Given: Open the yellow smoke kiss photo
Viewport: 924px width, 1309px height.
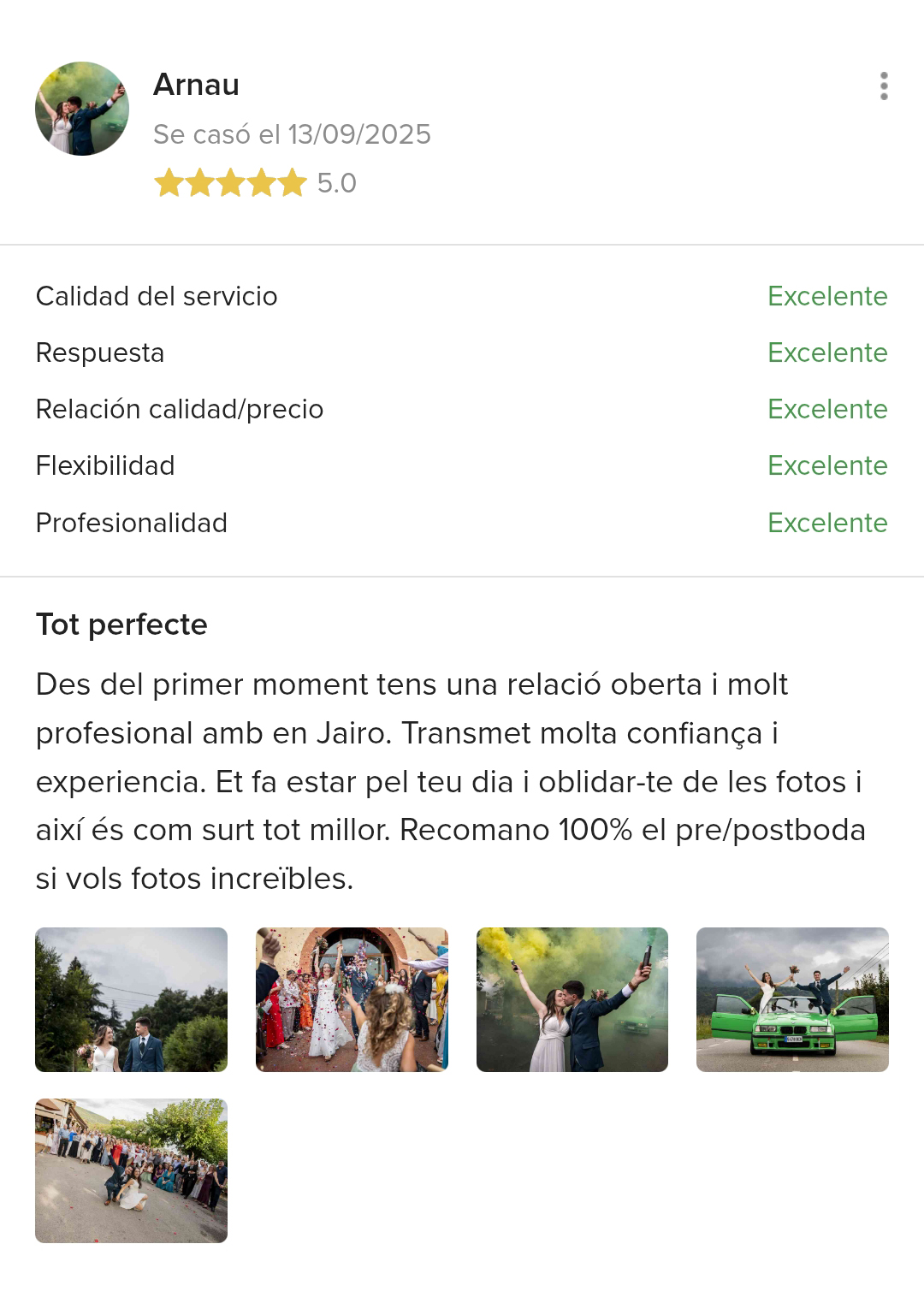Looking at the screenshot, I should click(572, 999).
